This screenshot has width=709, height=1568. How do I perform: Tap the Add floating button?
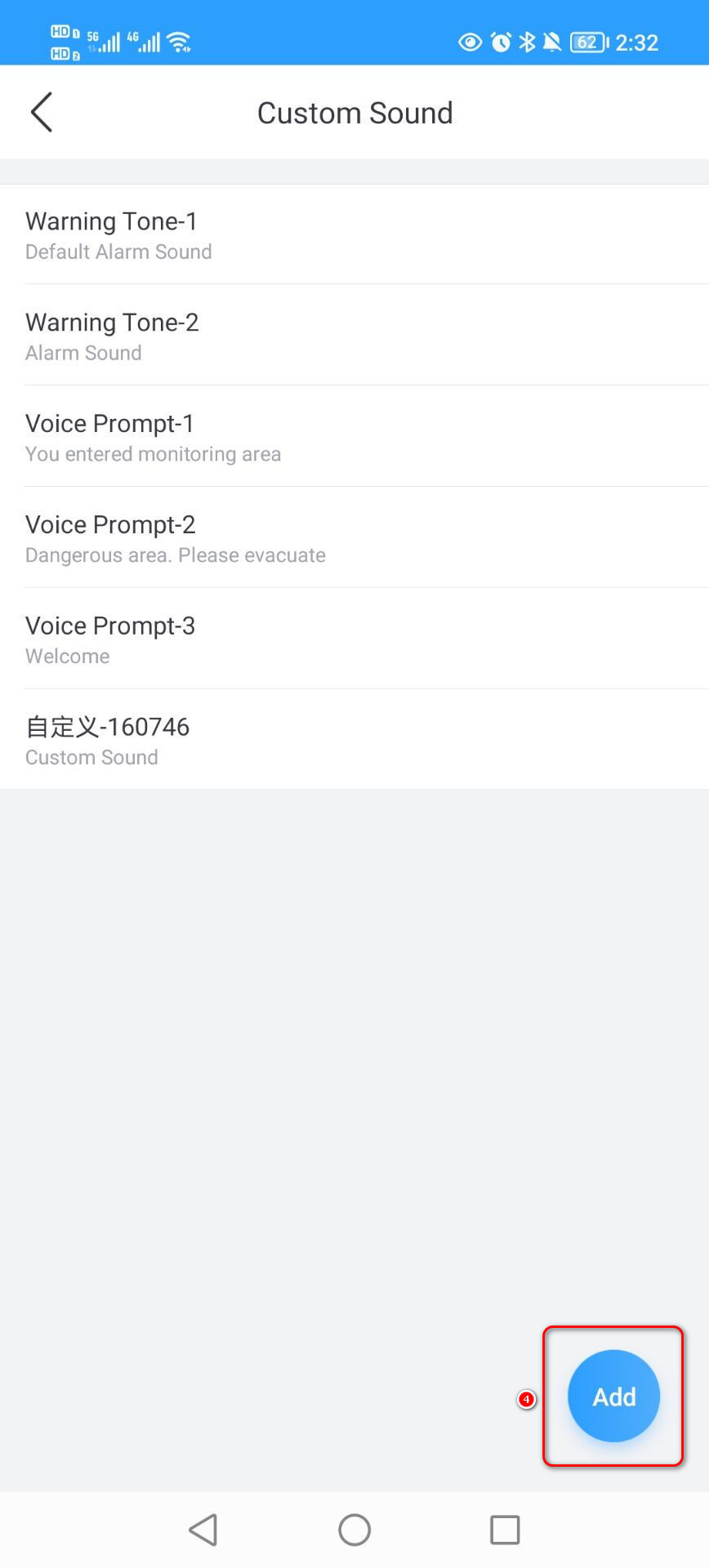[x=613, y=1396]
